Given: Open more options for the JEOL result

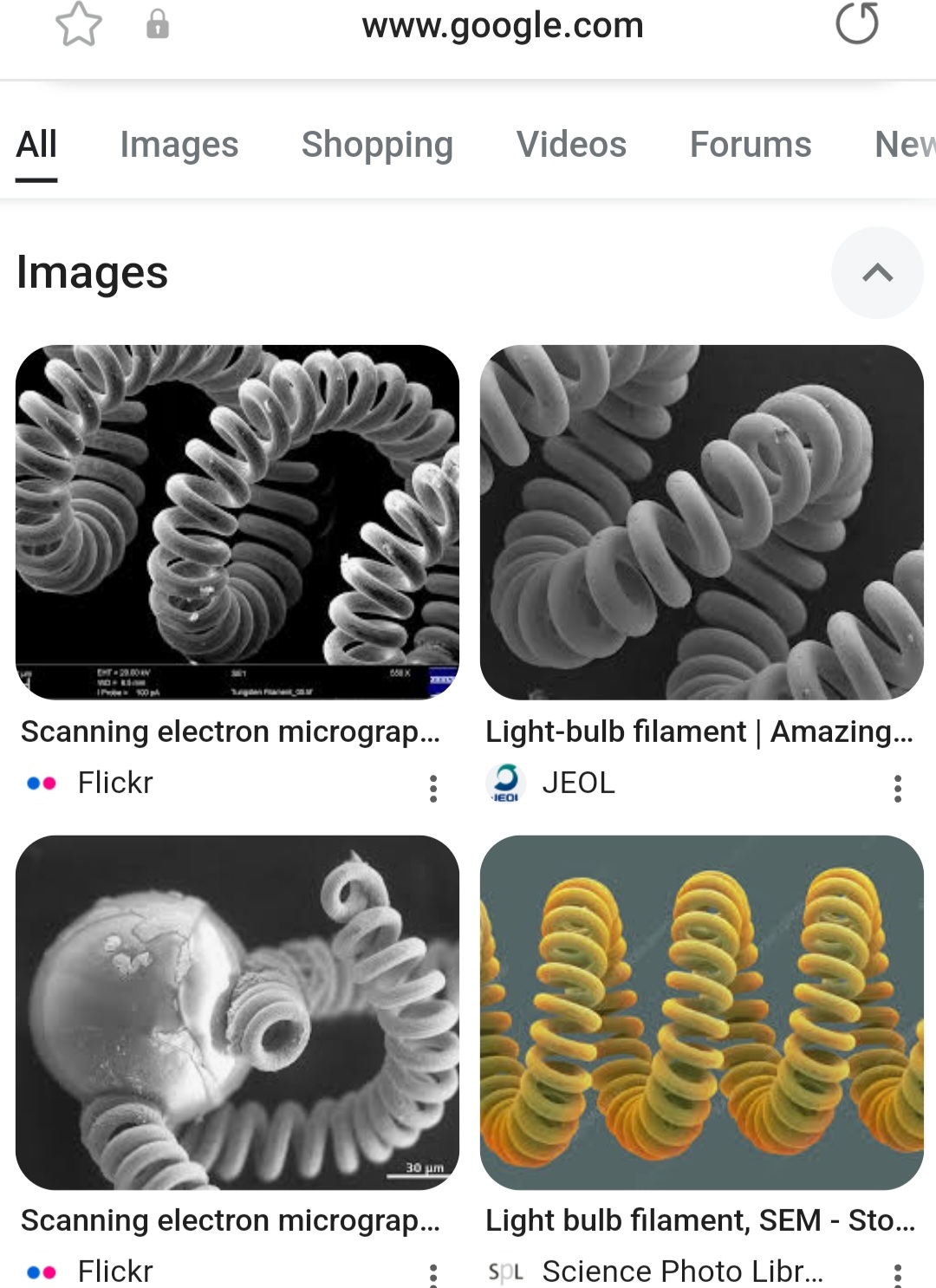Looking at the screenshot, I should coord(898,788).
